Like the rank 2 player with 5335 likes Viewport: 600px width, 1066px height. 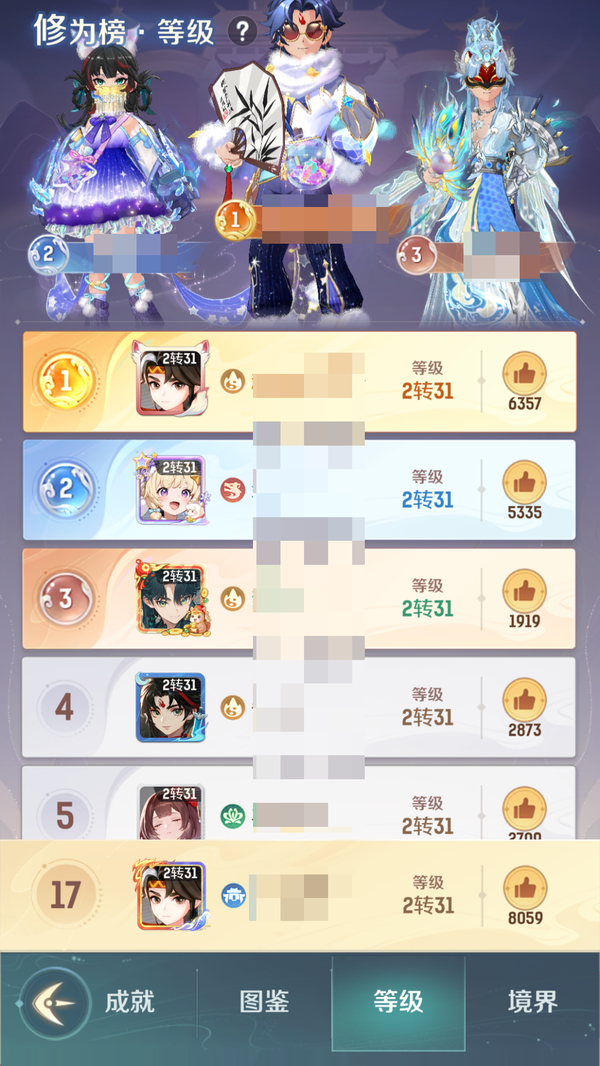(524, 483)
